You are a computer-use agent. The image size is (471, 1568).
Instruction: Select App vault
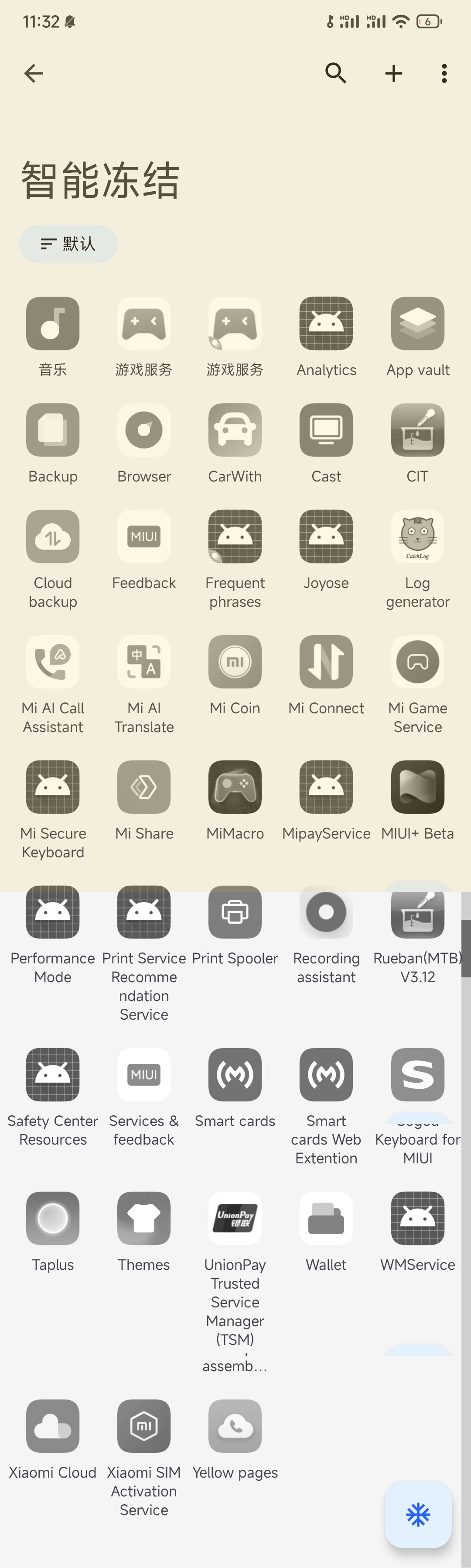pyautogui.click(x=417, y=323)
